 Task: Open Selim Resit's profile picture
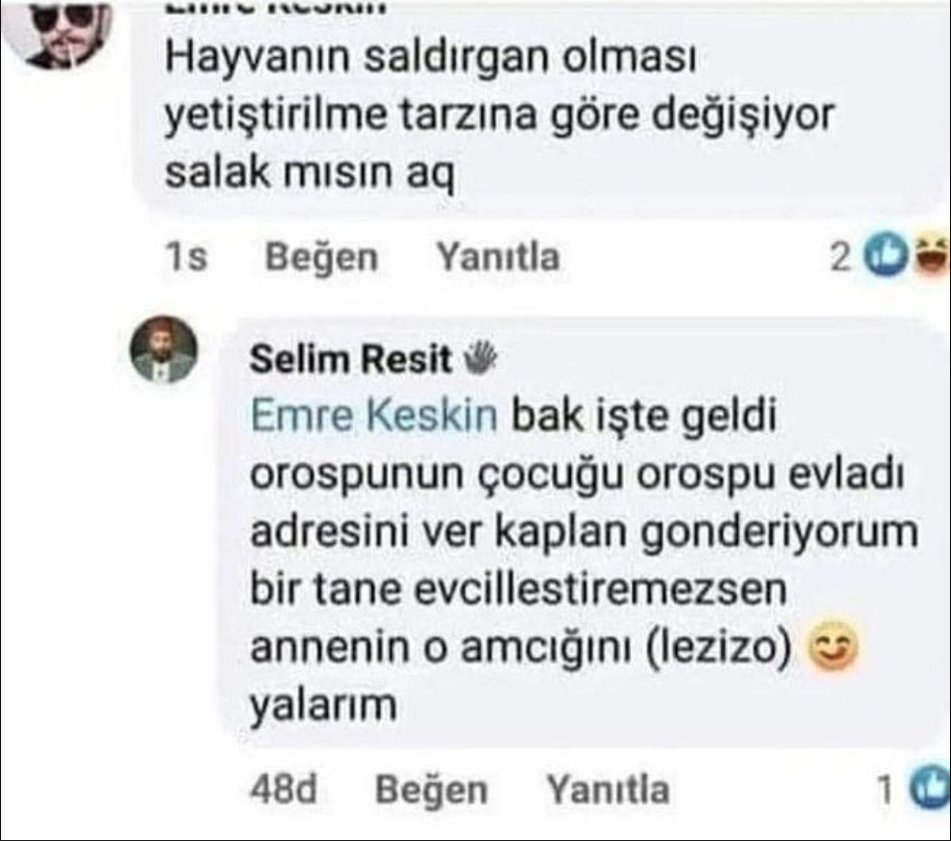pyautogui.click(x=165, y=350)
